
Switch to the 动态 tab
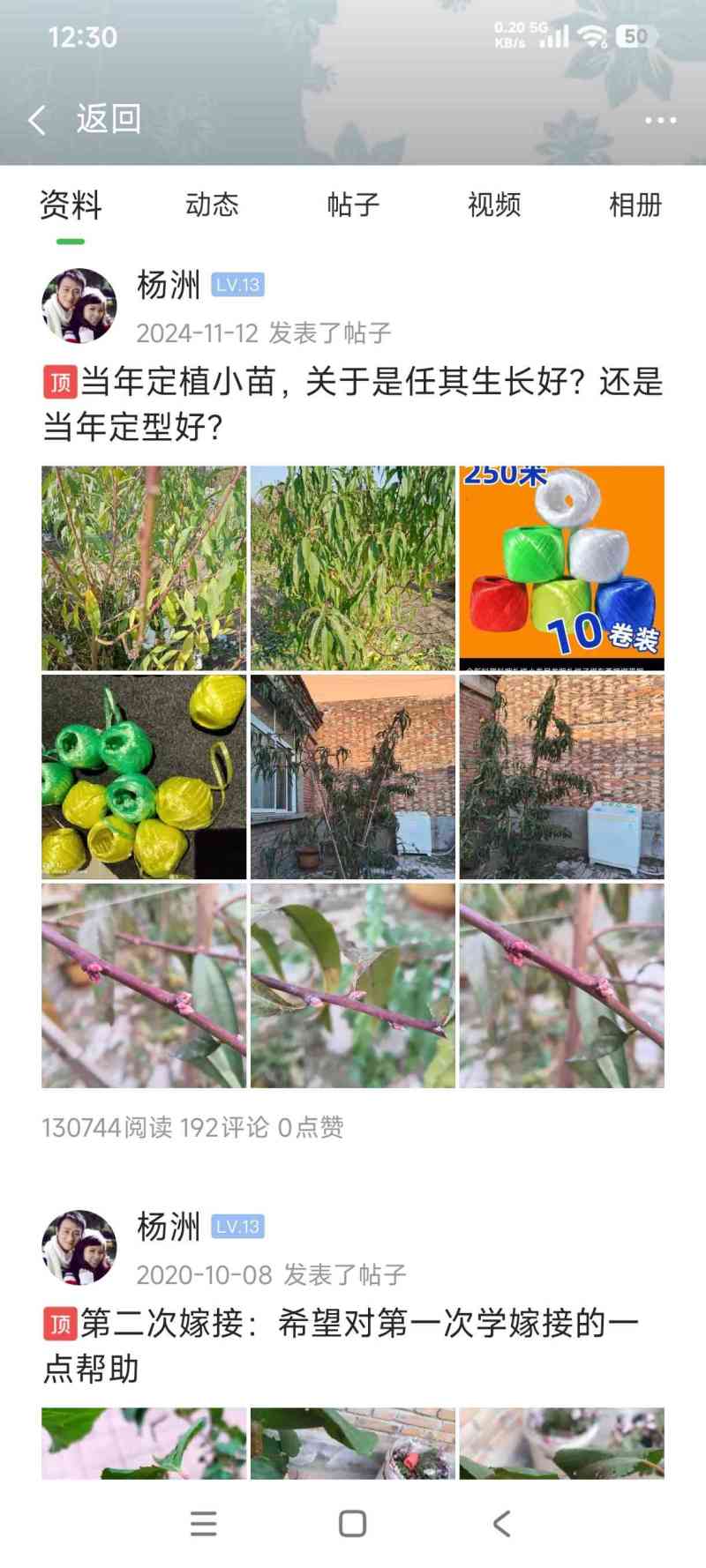(x=212, y=205)
